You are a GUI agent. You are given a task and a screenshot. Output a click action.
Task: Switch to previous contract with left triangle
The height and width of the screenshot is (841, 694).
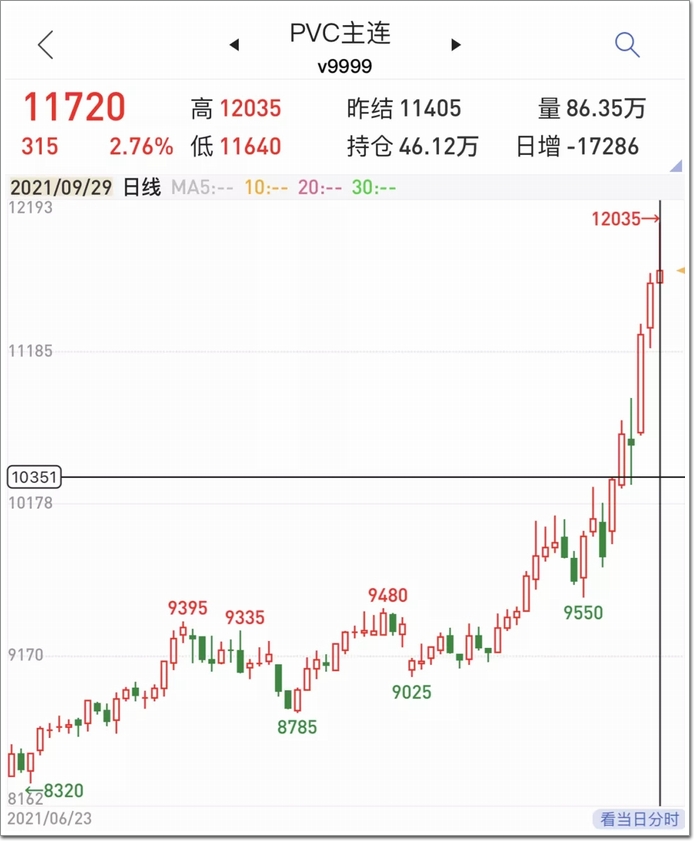[x=234, y=45]
